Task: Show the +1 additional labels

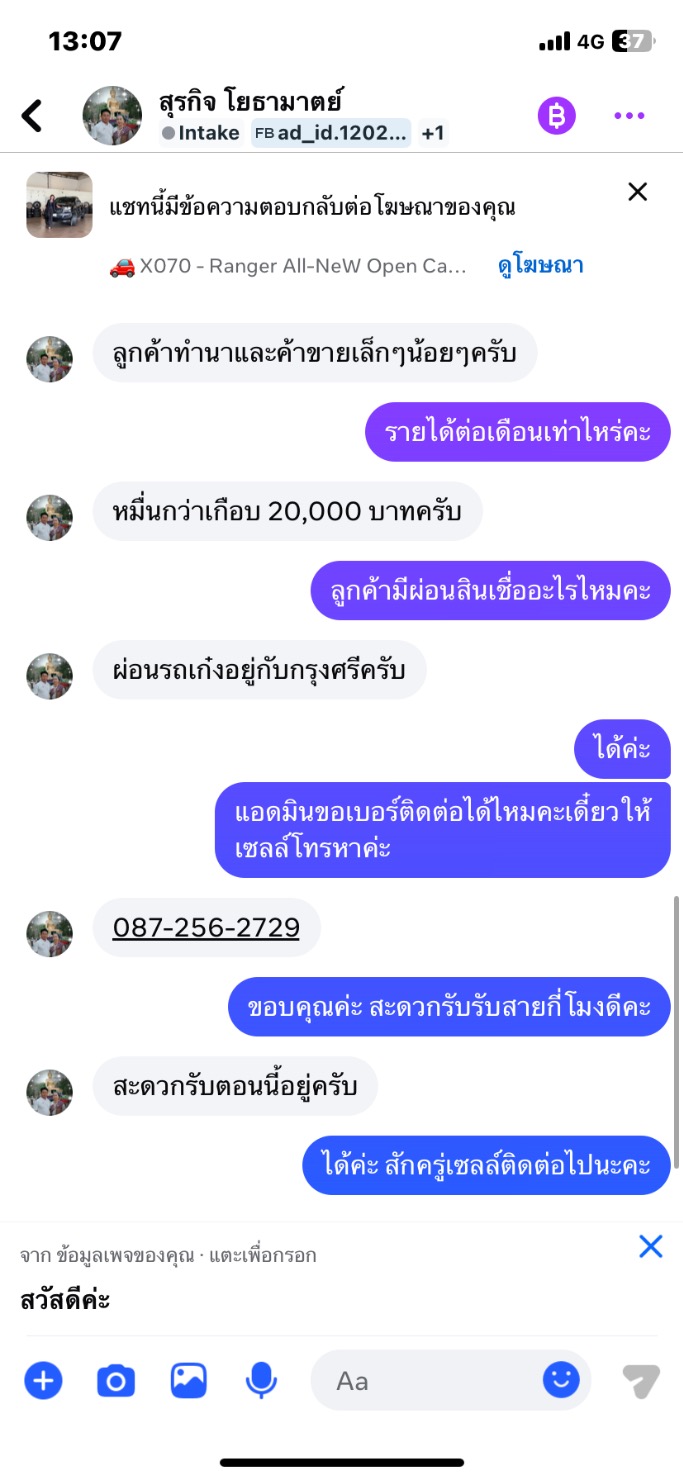Action: point(433,133)
